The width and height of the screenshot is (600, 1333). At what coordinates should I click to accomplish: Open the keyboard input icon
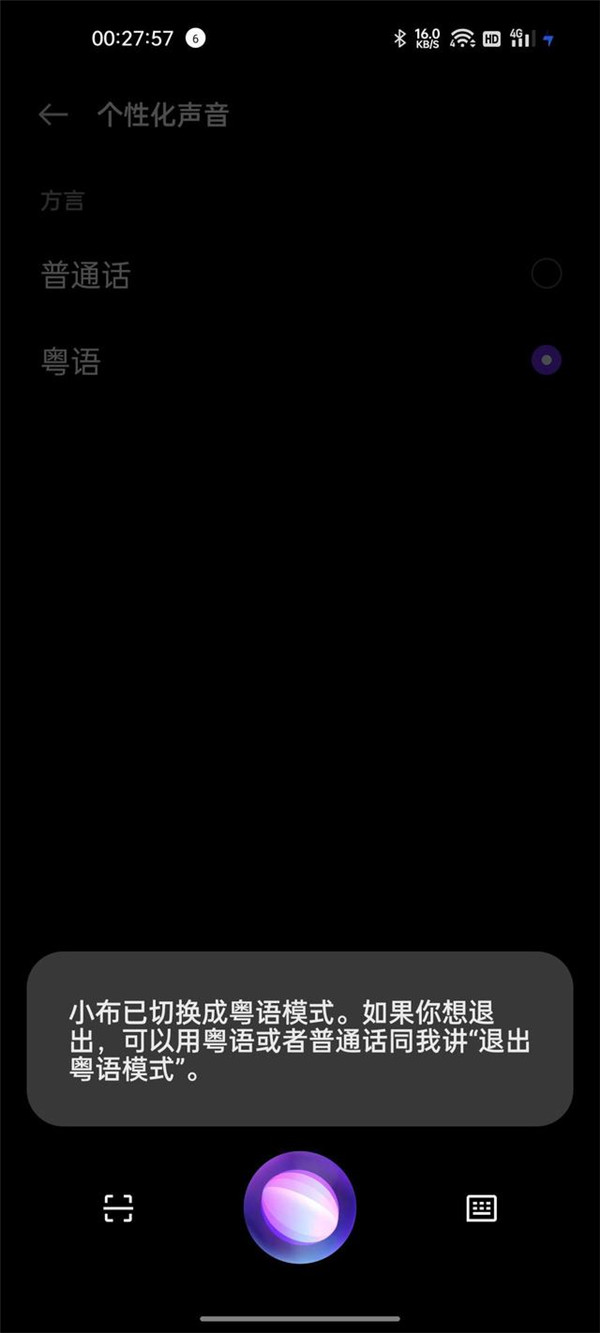click(x=482, y=1208)
